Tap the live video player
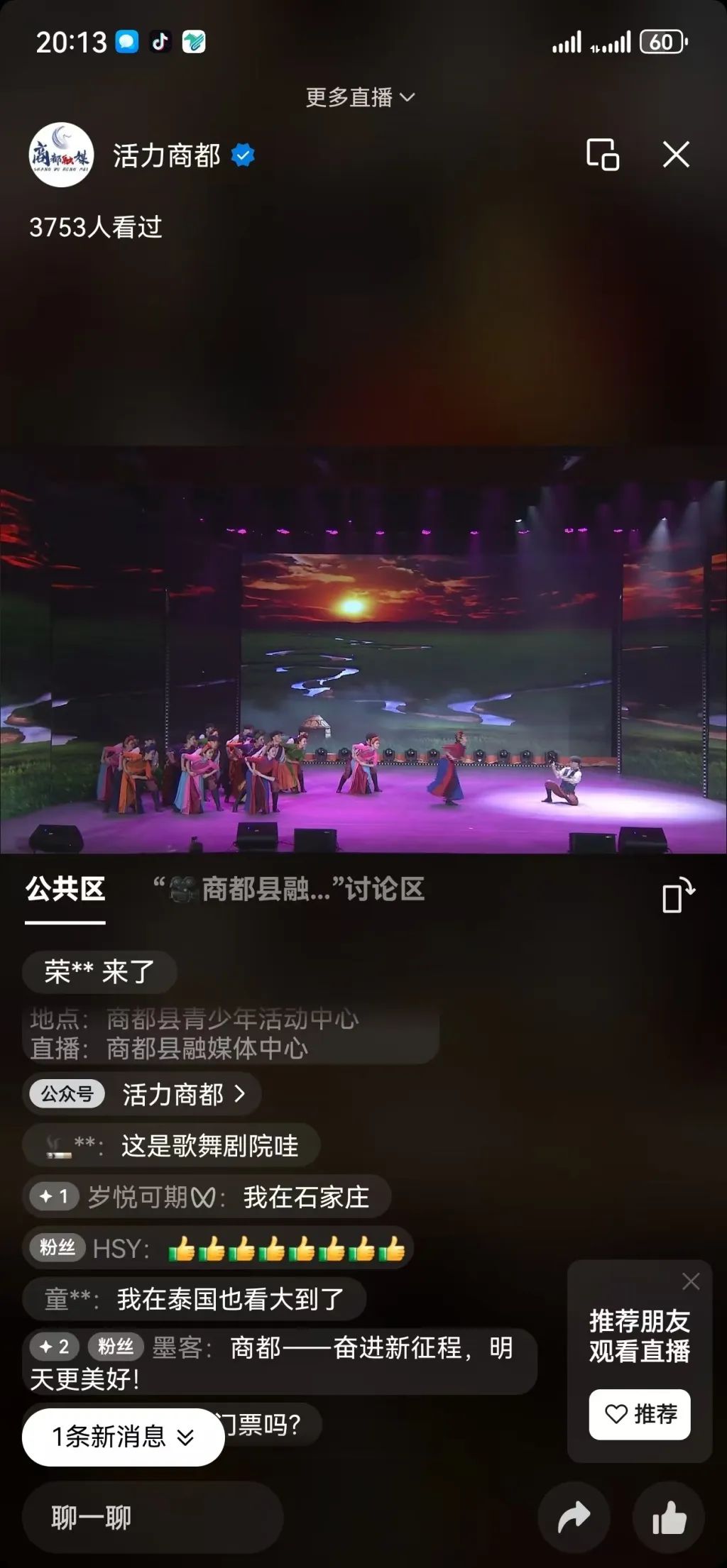Image resolution: width=727 pixels, height=1568 pixels. (363, 649)
